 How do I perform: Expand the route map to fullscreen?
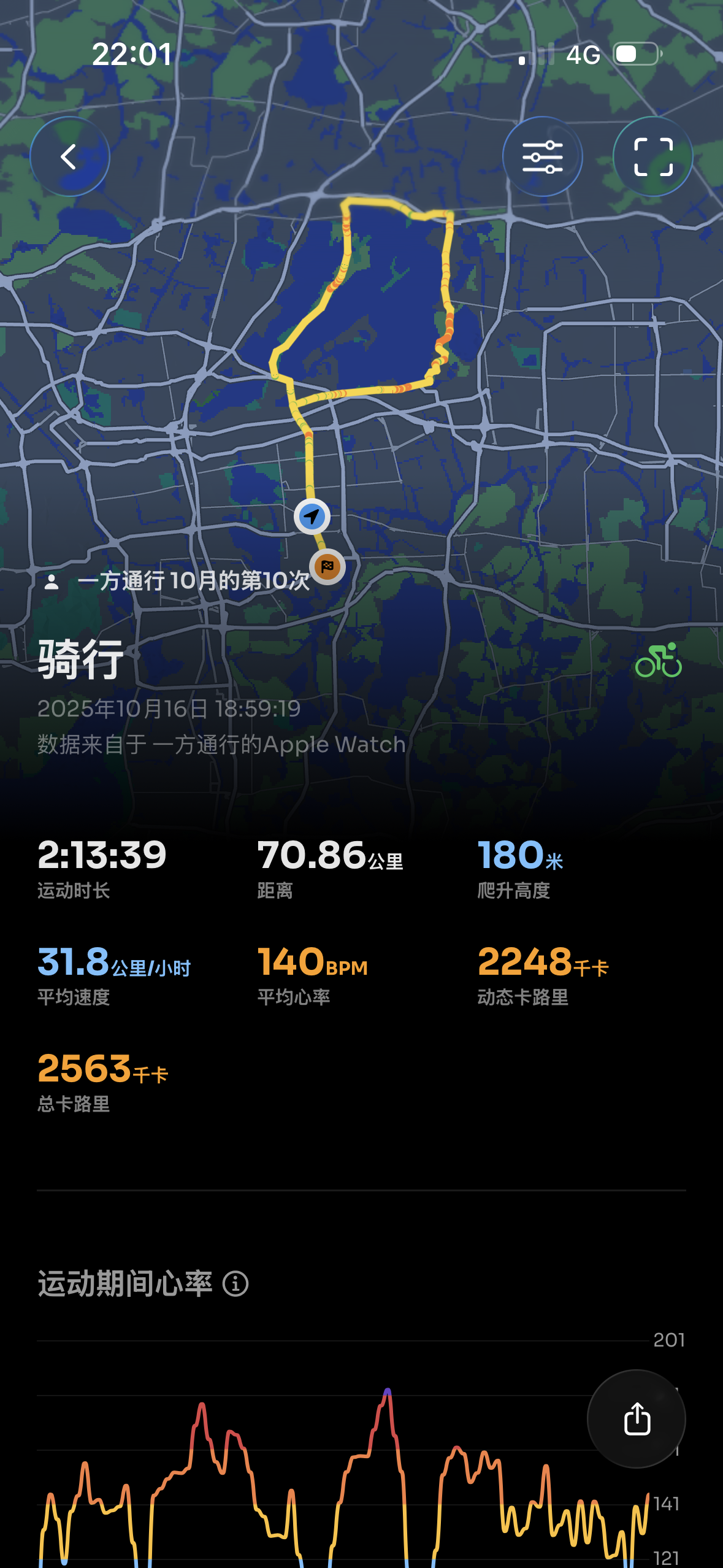[652, 157]
